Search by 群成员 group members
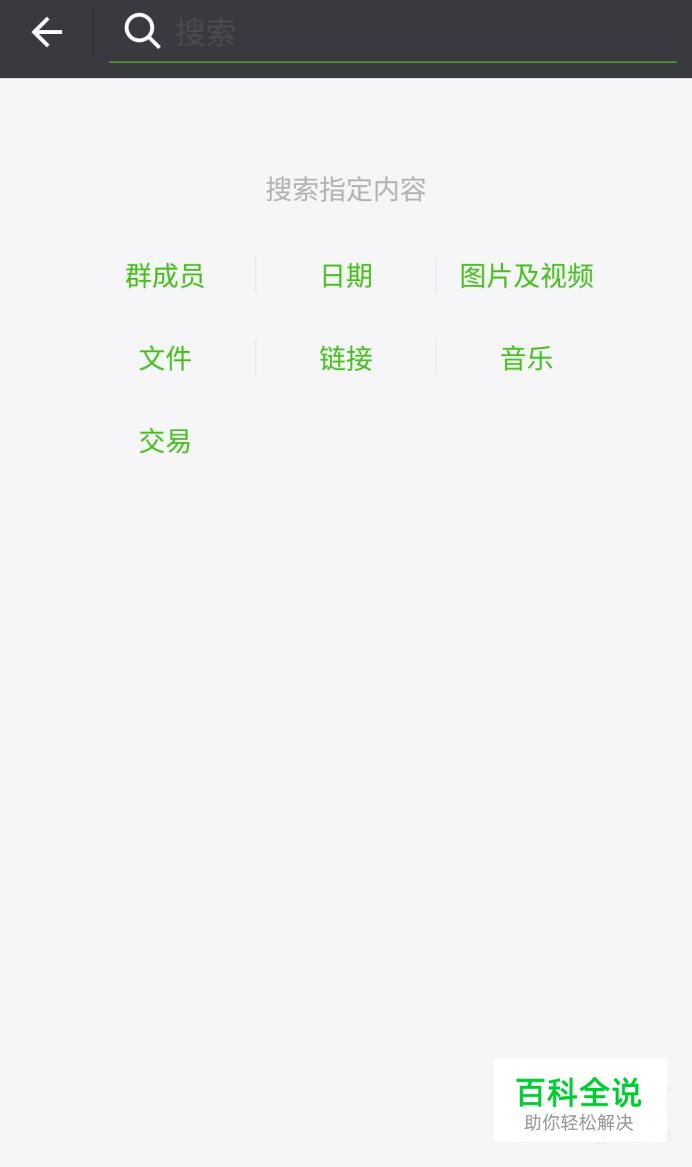This screenshot has height=1167, width=692. (x=164, y=276)
